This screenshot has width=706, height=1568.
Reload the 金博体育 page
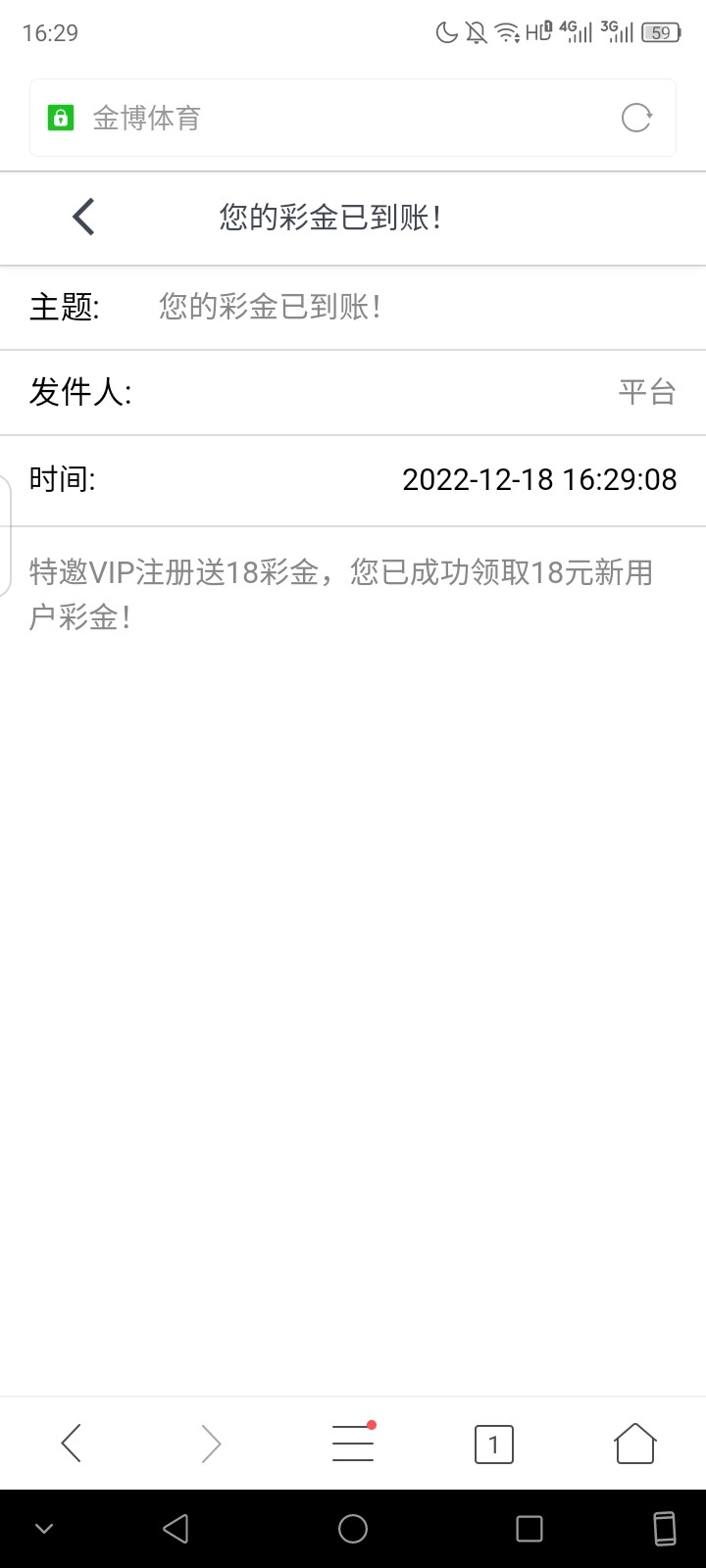point(636,119)
